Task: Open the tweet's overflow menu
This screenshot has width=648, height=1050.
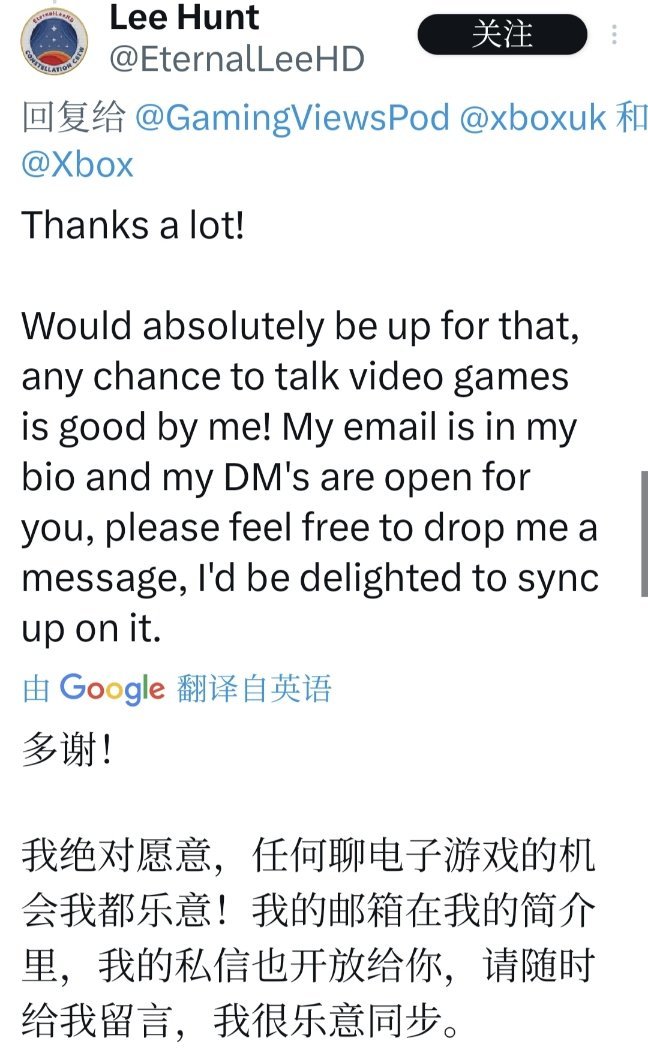Action: [x=614, y=35]
